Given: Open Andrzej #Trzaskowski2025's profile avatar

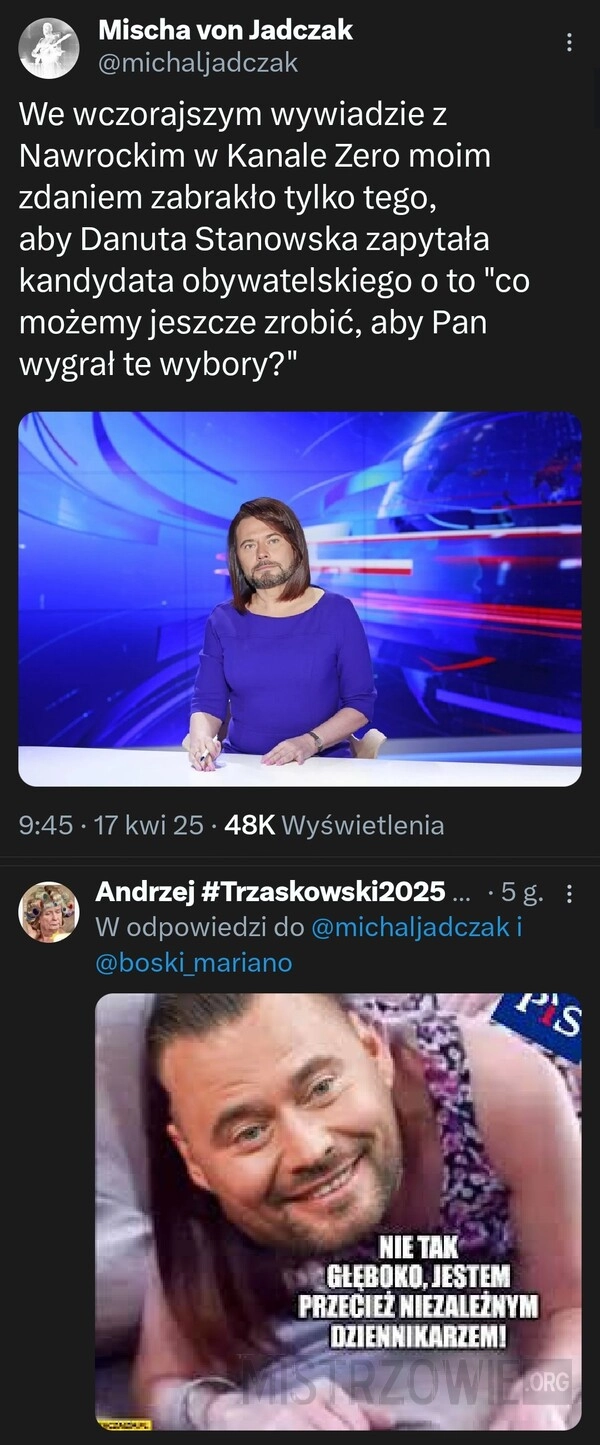Looking at the screenshot, I should (48, 911).
